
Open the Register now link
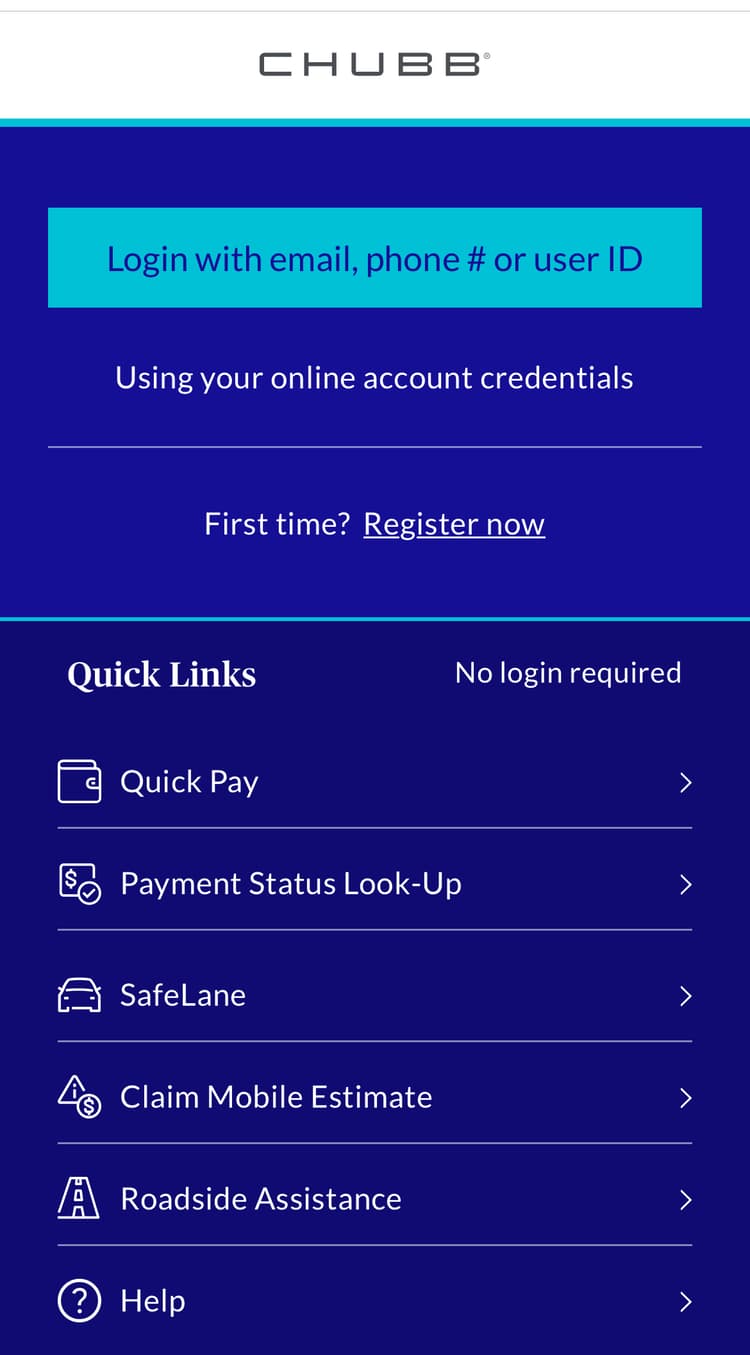(x=454, y=524)
